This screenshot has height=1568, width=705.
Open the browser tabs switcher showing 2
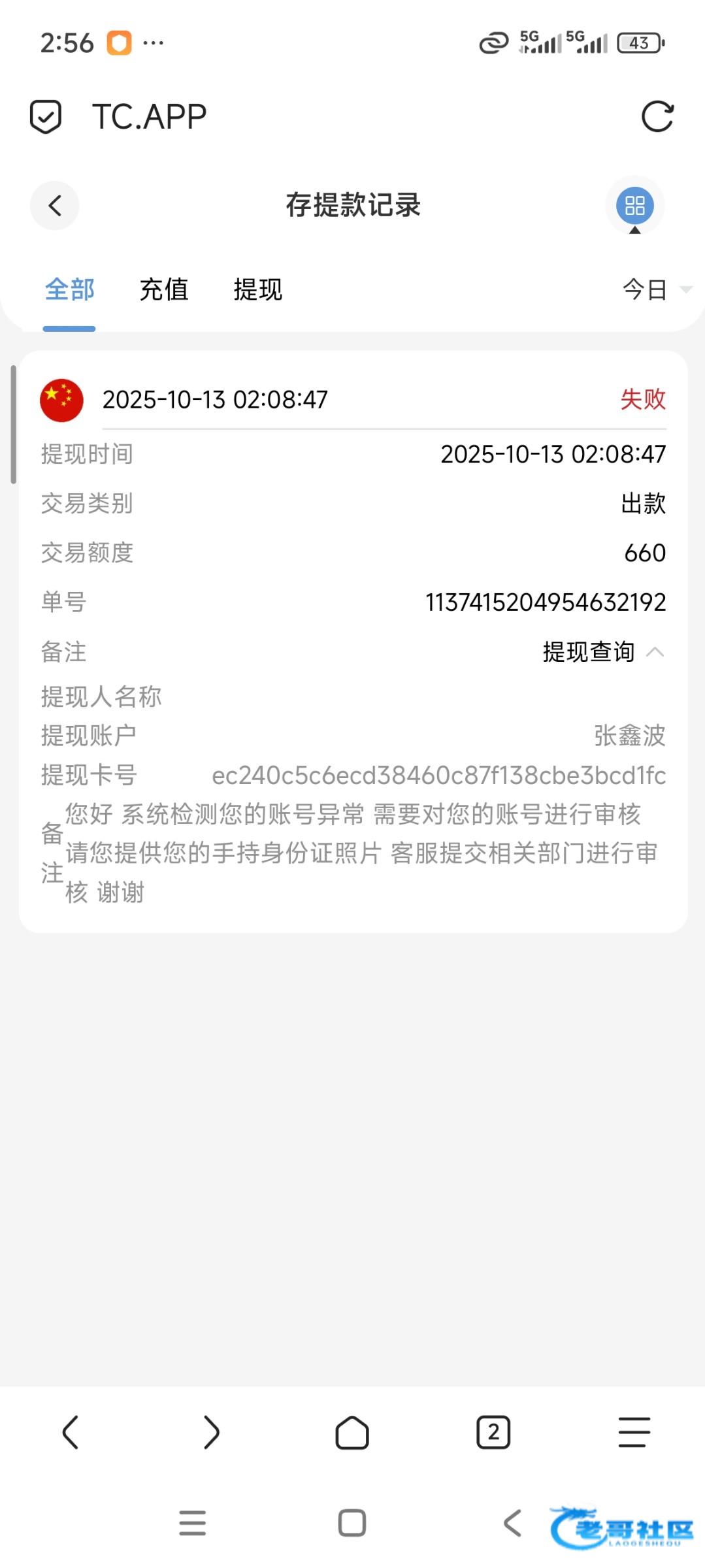click(493, 1433)
